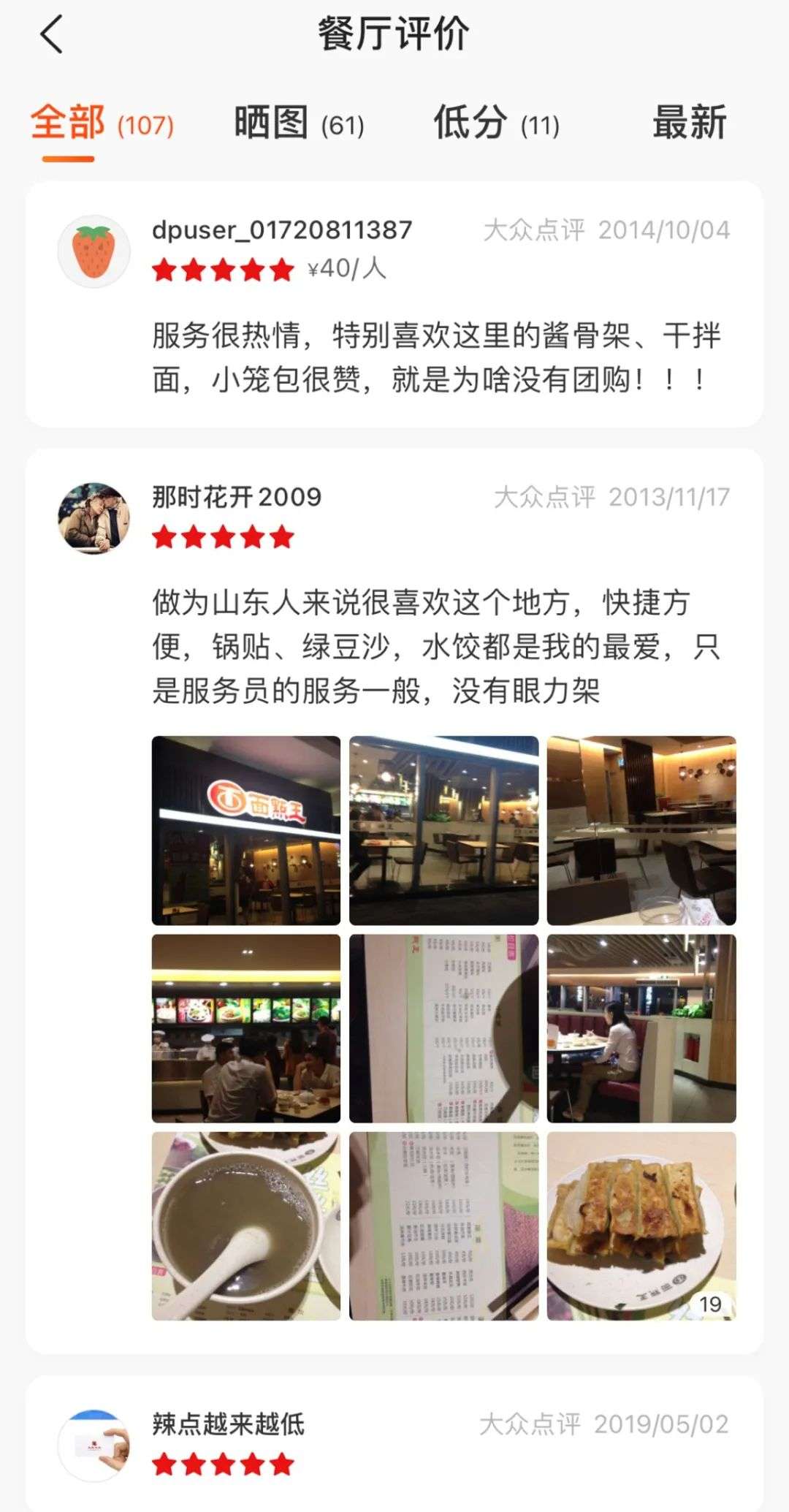
Task: Open the photo of the woman at the booth
Action: click(x=641, y=1028)
